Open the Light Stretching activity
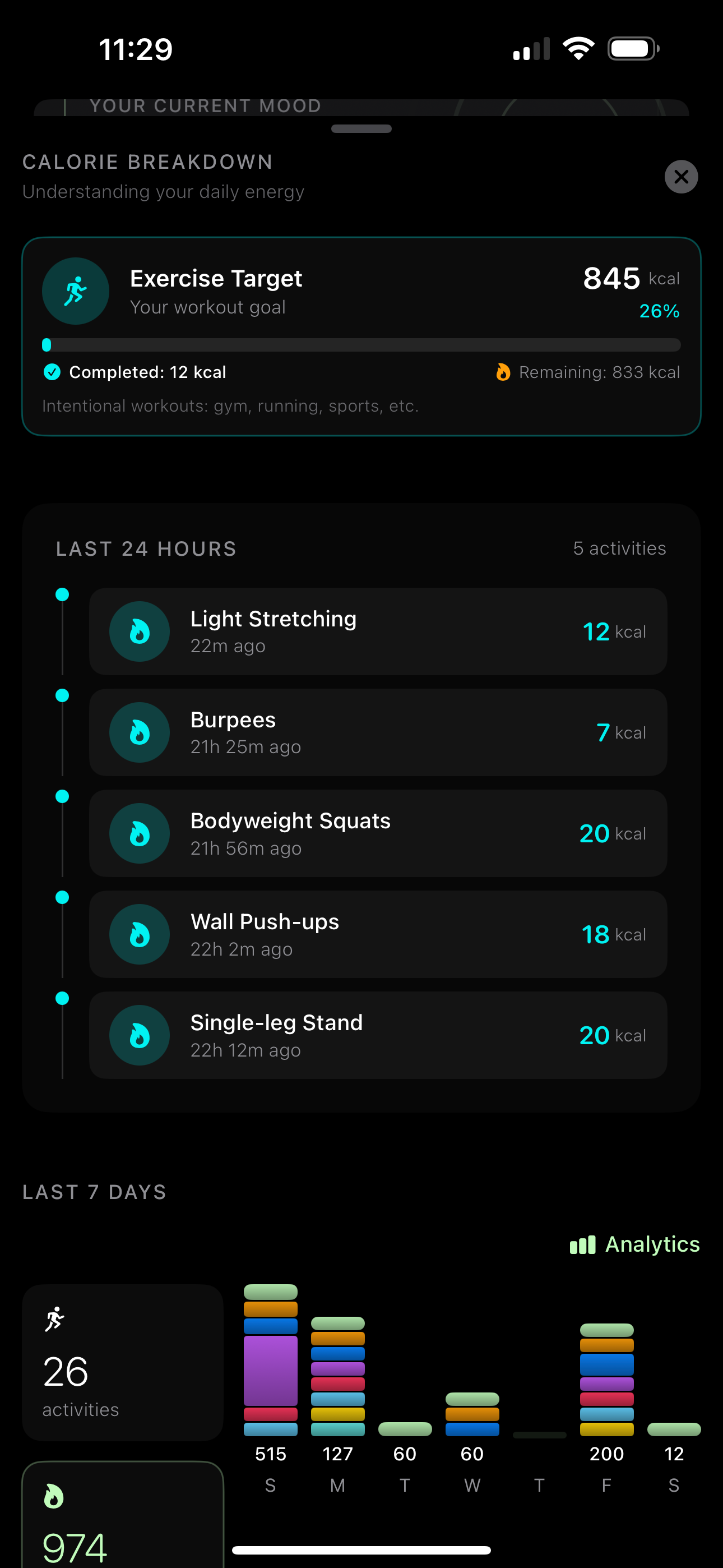This screenshot has width=723, height=1568. 377,631
